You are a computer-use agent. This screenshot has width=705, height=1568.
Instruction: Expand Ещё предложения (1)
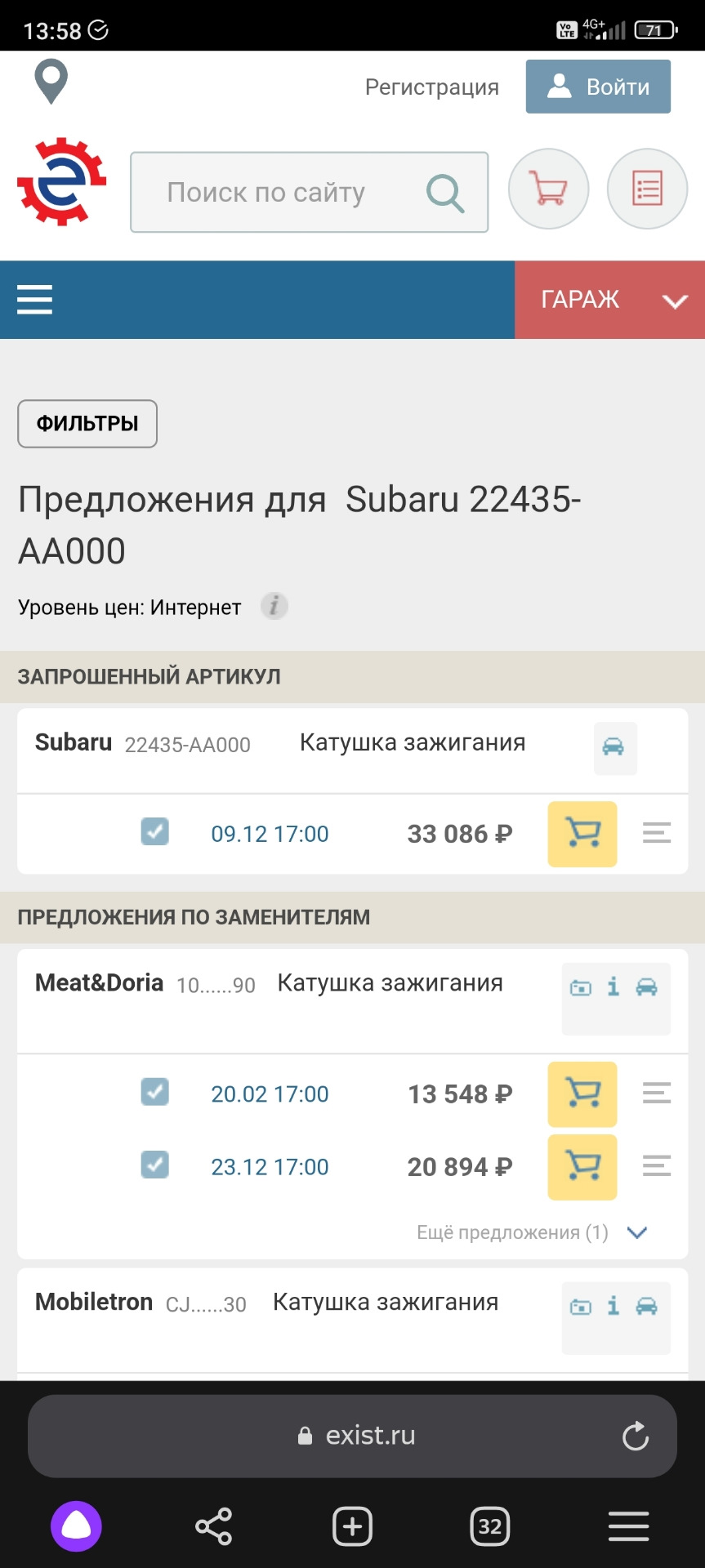pos(531,1232)
